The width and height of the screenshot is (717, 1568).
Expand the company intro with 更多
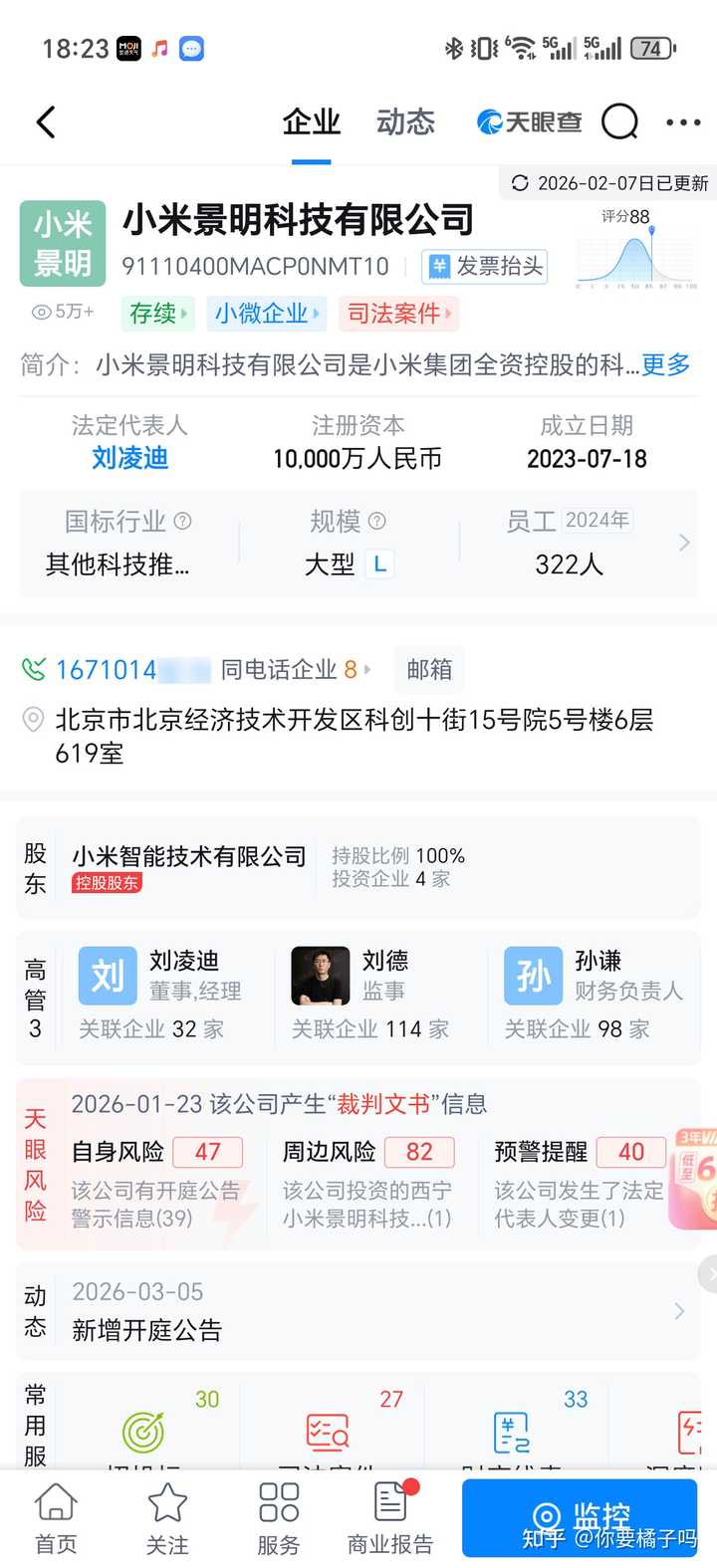click(665, 364)
